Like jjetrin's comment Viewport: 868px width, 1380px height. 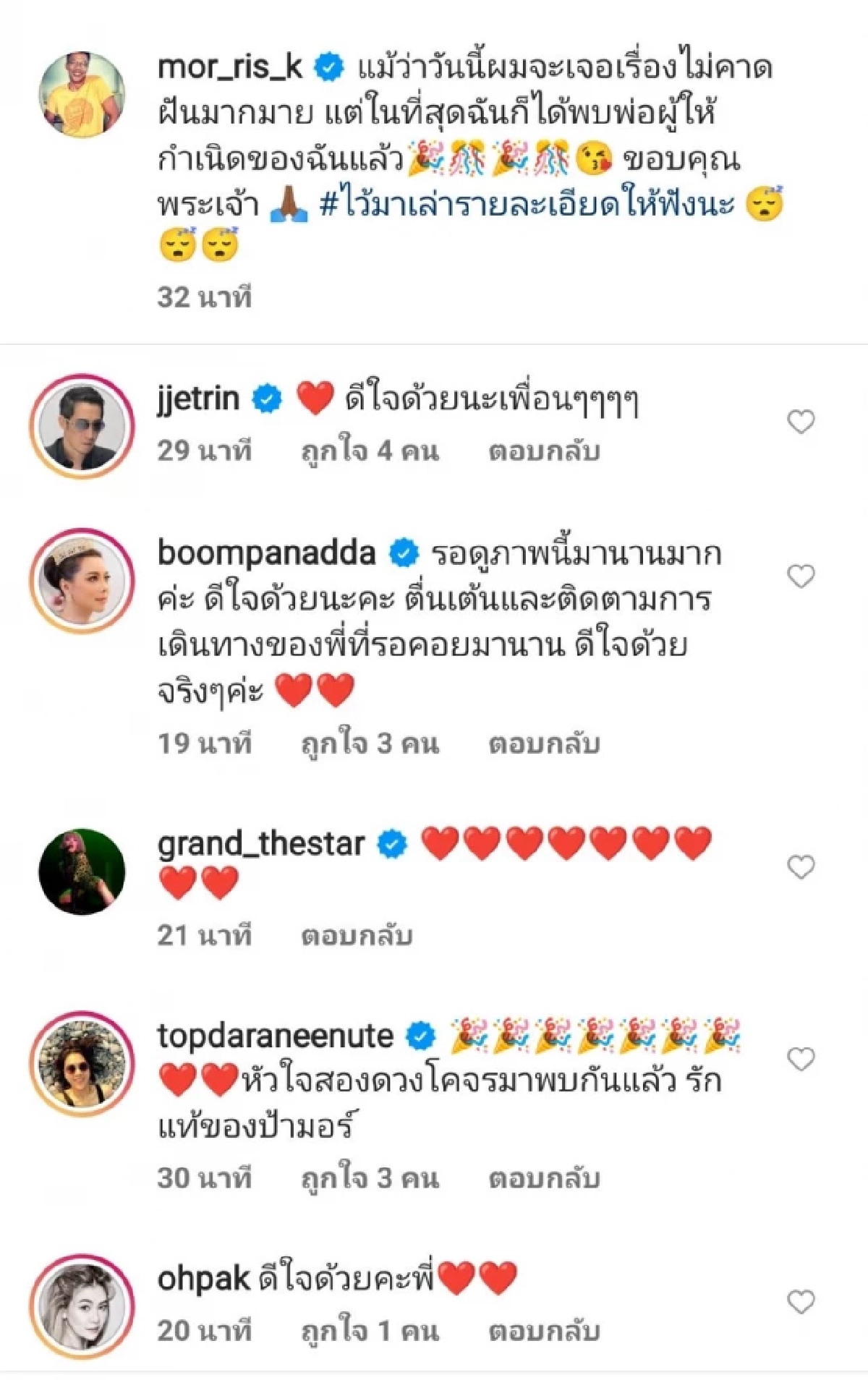(x=801, y=422)
